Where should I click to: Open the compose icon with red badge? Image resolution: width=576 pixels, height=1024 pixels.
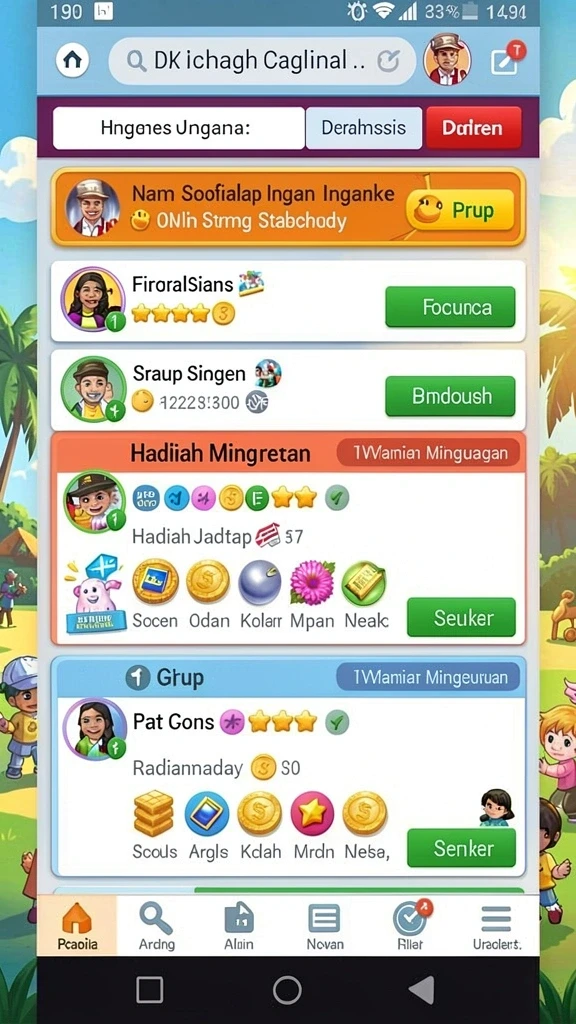(x=506, y=59)
